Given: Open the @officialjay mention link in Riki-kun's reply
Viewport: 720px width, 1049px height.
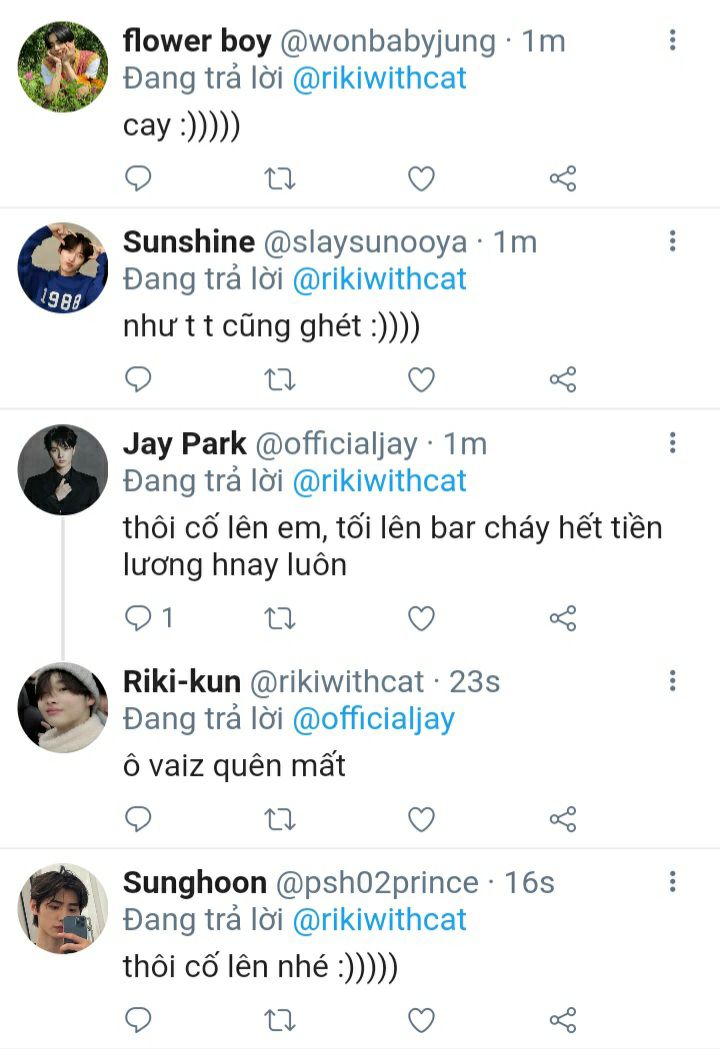Looking at the screenshot, I should pos(373,719).
